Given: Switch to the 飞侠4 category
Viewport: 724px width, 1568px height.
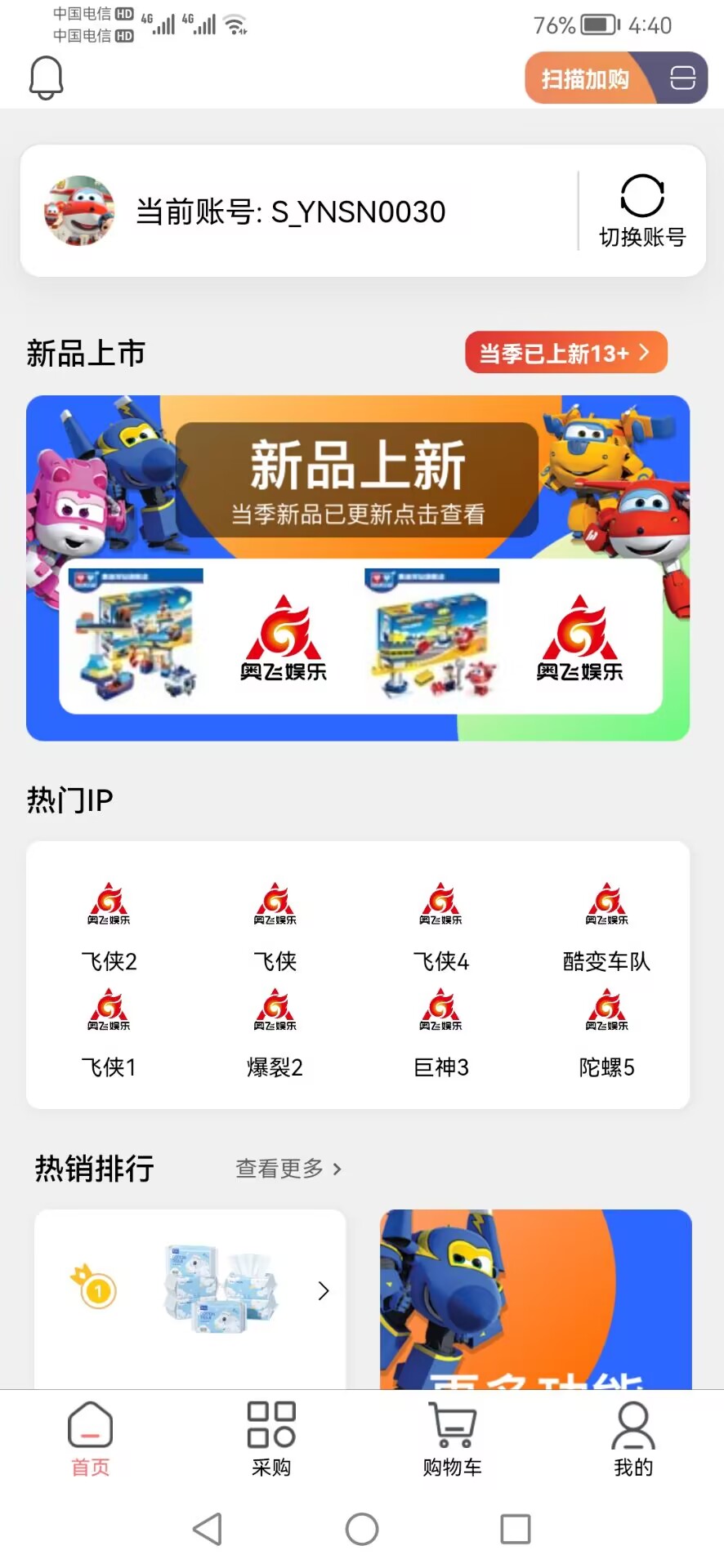Looking at the screenshot, I should 440,902.
